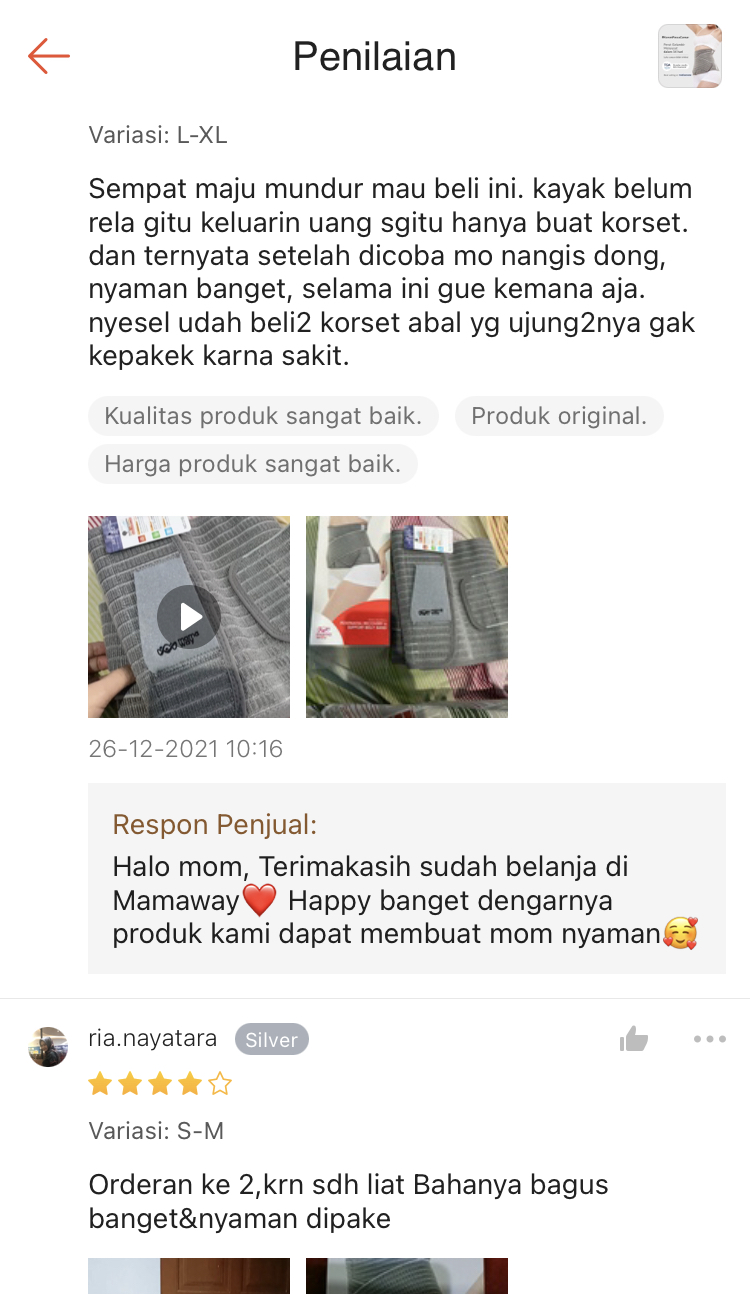Screen dimensions: 750x1294
Task: Open more options for ria.nayatara's review
Action: click(x=709, y=1039)
